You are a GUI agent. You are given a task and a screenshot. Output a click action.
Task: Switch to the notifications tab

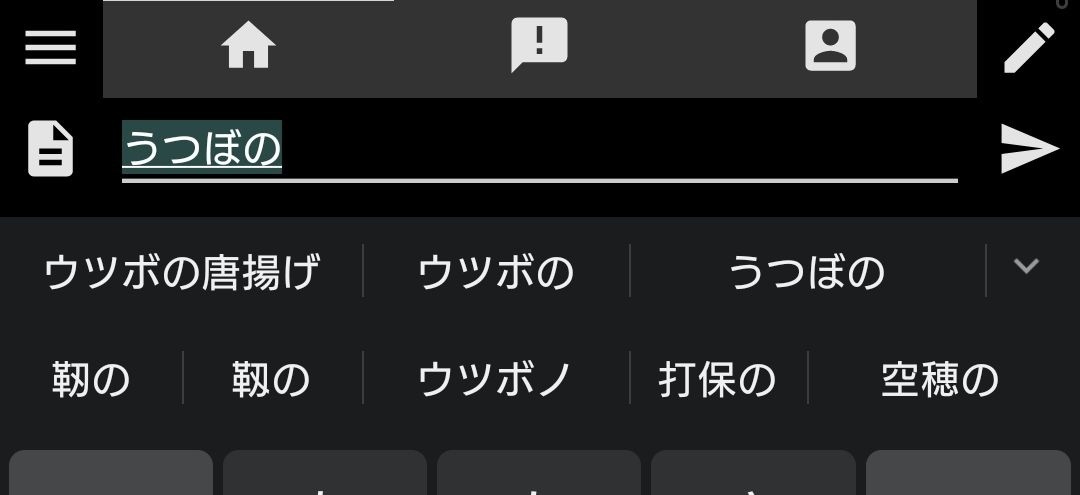point(539,47)
